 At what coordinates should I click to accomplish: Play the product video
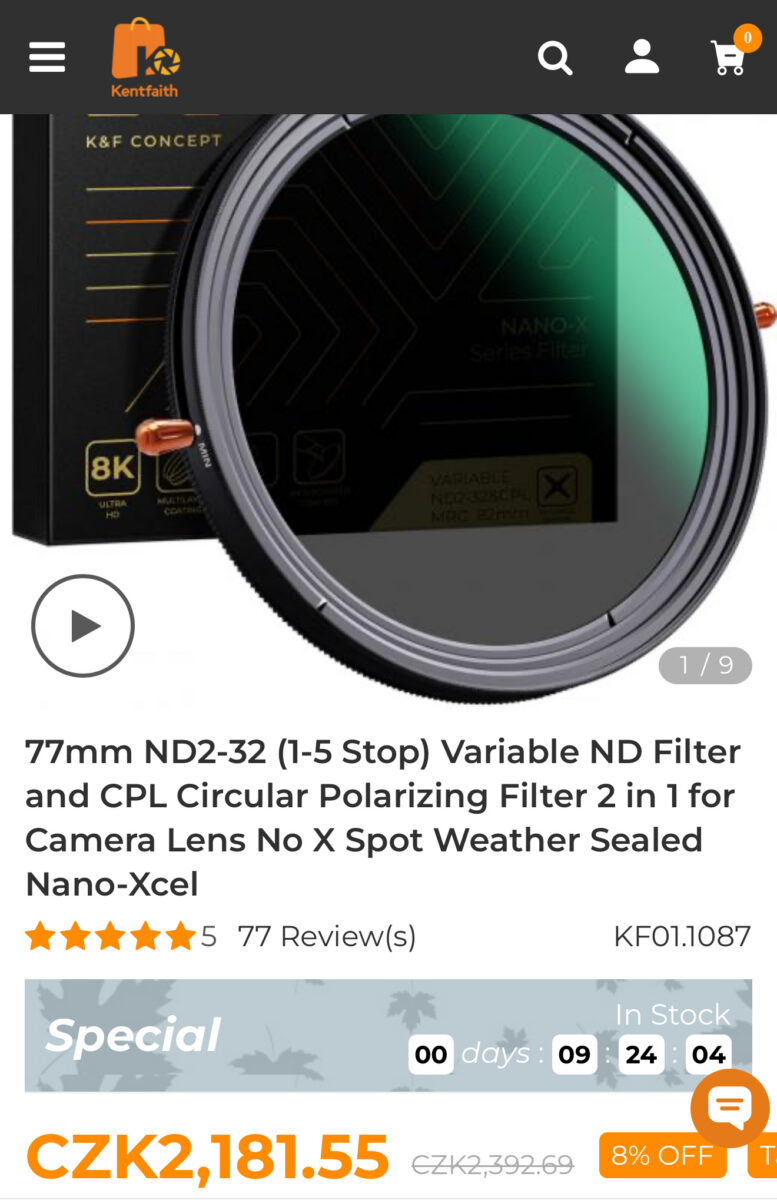(x=83, y=626)
